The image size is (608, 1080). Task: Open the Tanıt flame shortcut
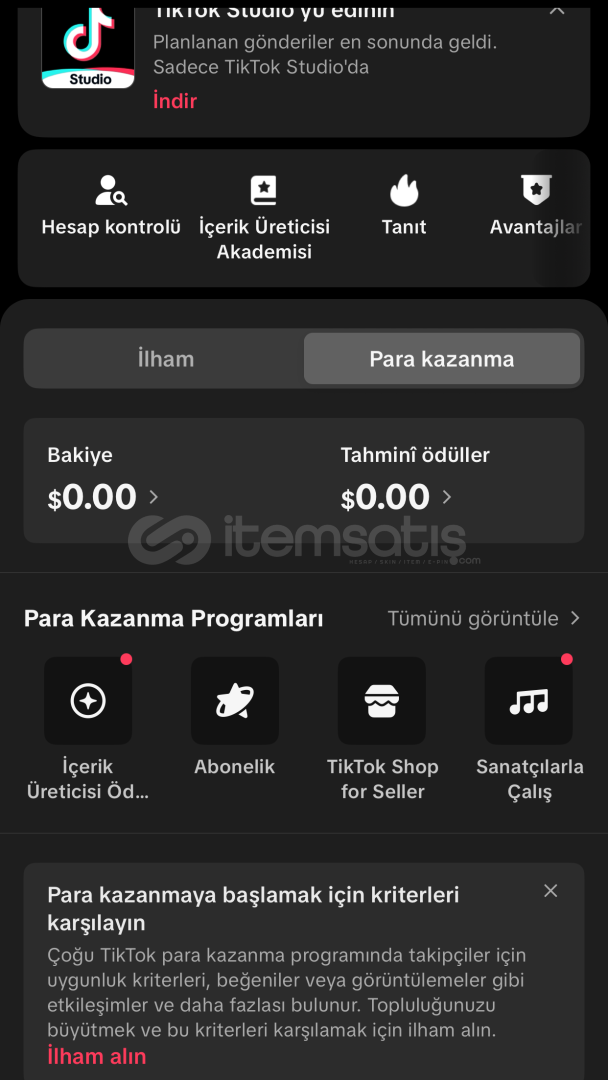(x=404, y=206)
